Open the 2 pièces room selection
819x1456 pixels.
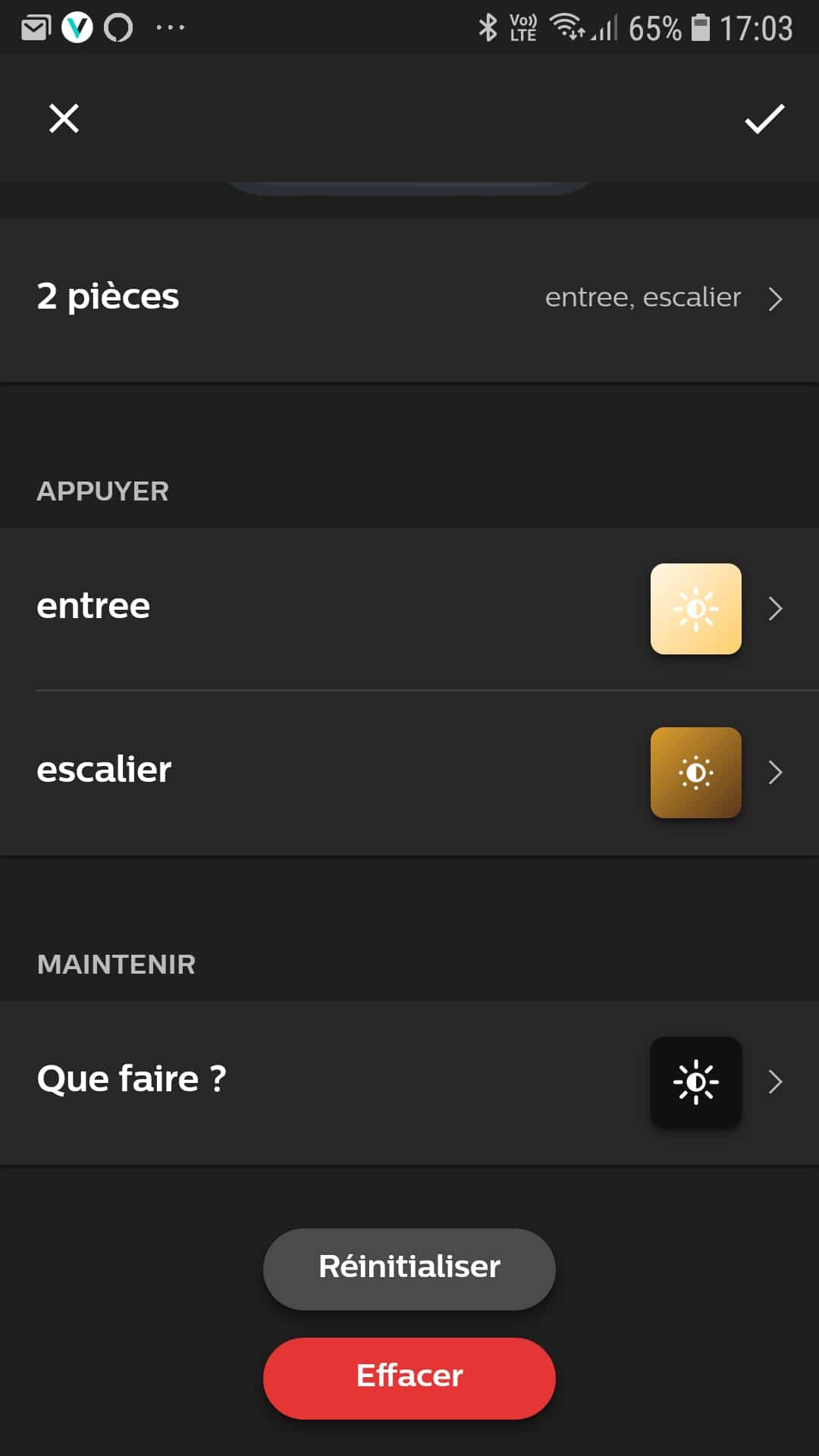(409, 300)
